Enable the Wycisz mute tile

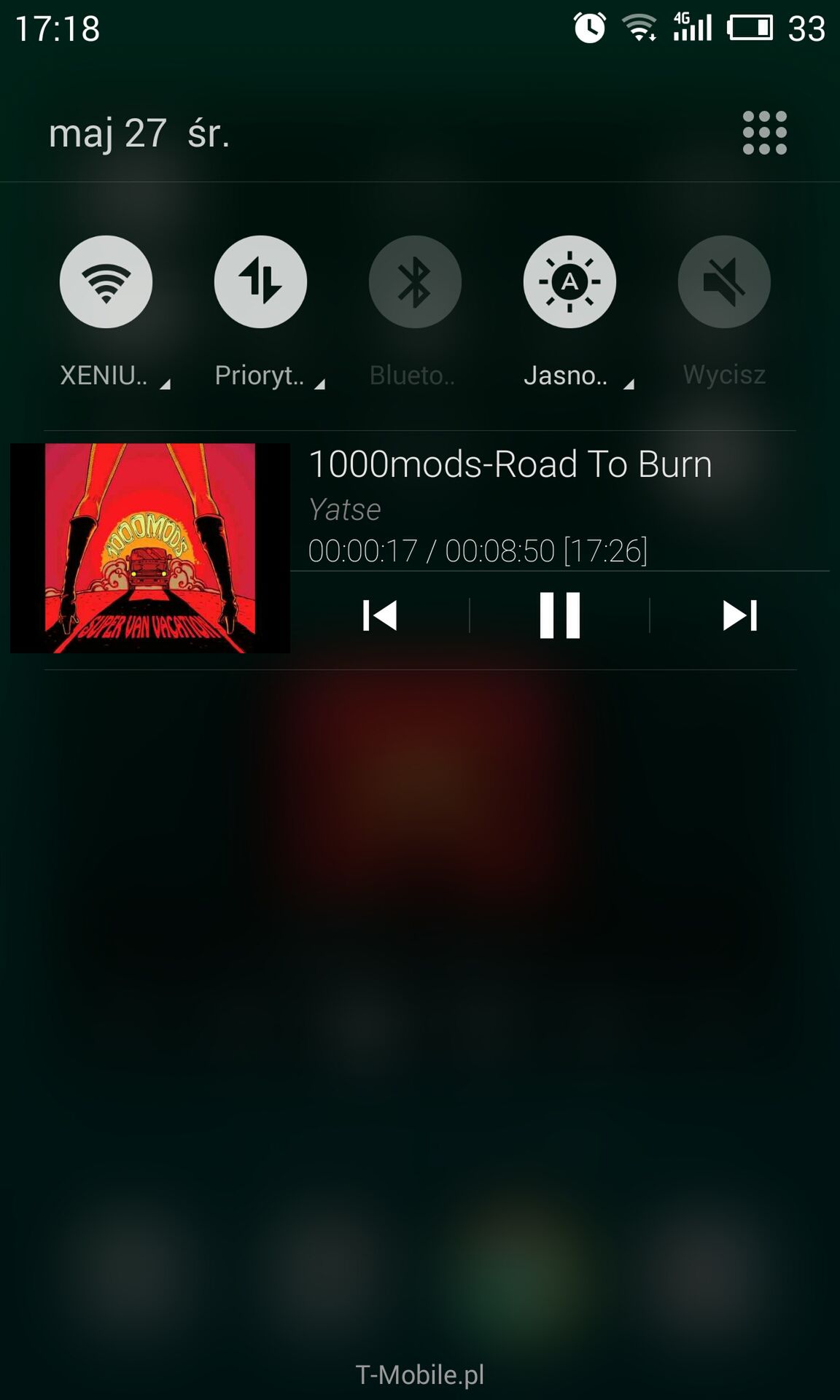click(x=724, y=281)
